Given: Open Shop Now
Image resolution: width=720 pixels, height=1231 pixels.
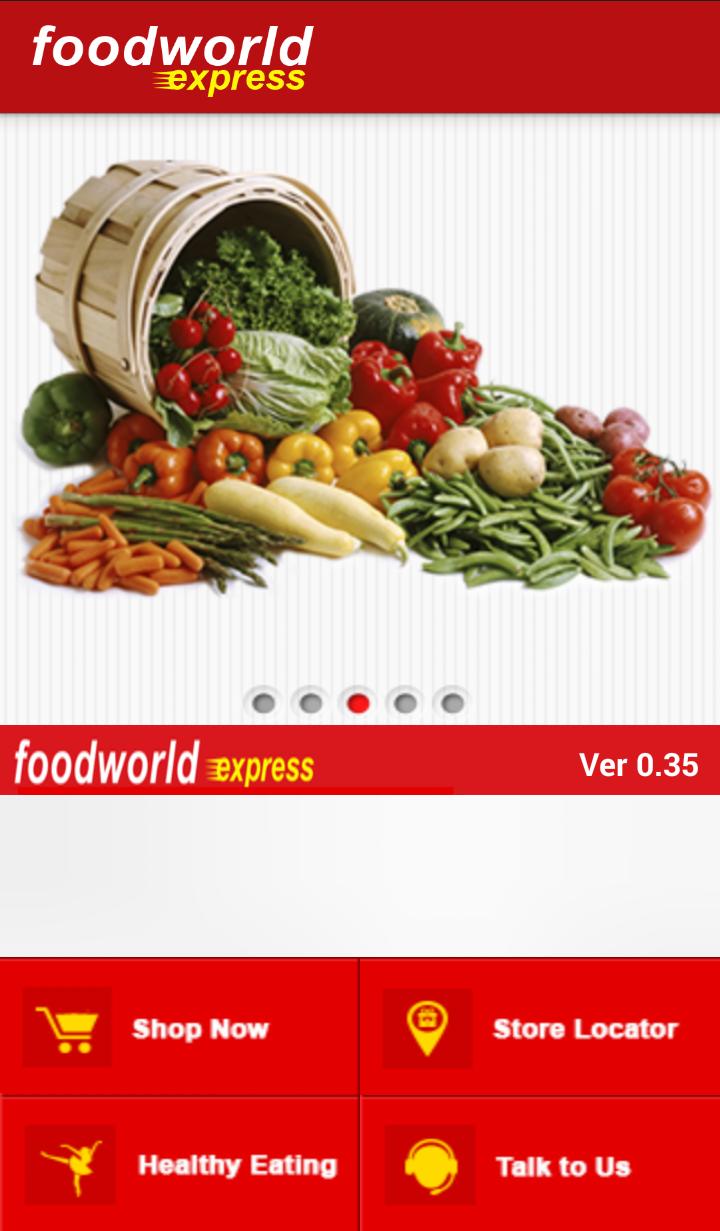Looking at the screenshot, I should point(180,1028).
